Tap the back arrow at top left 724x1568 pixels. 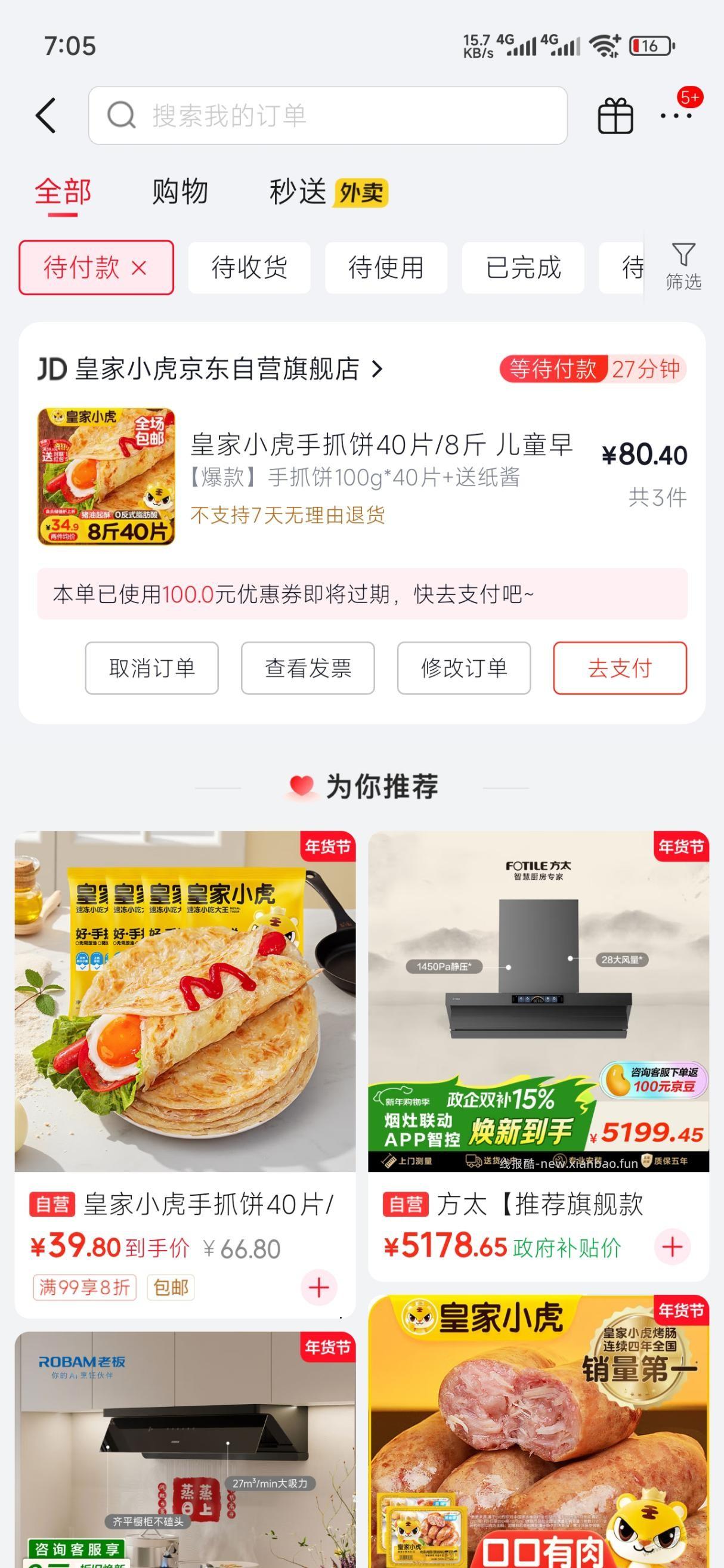(x=47, y=115)
